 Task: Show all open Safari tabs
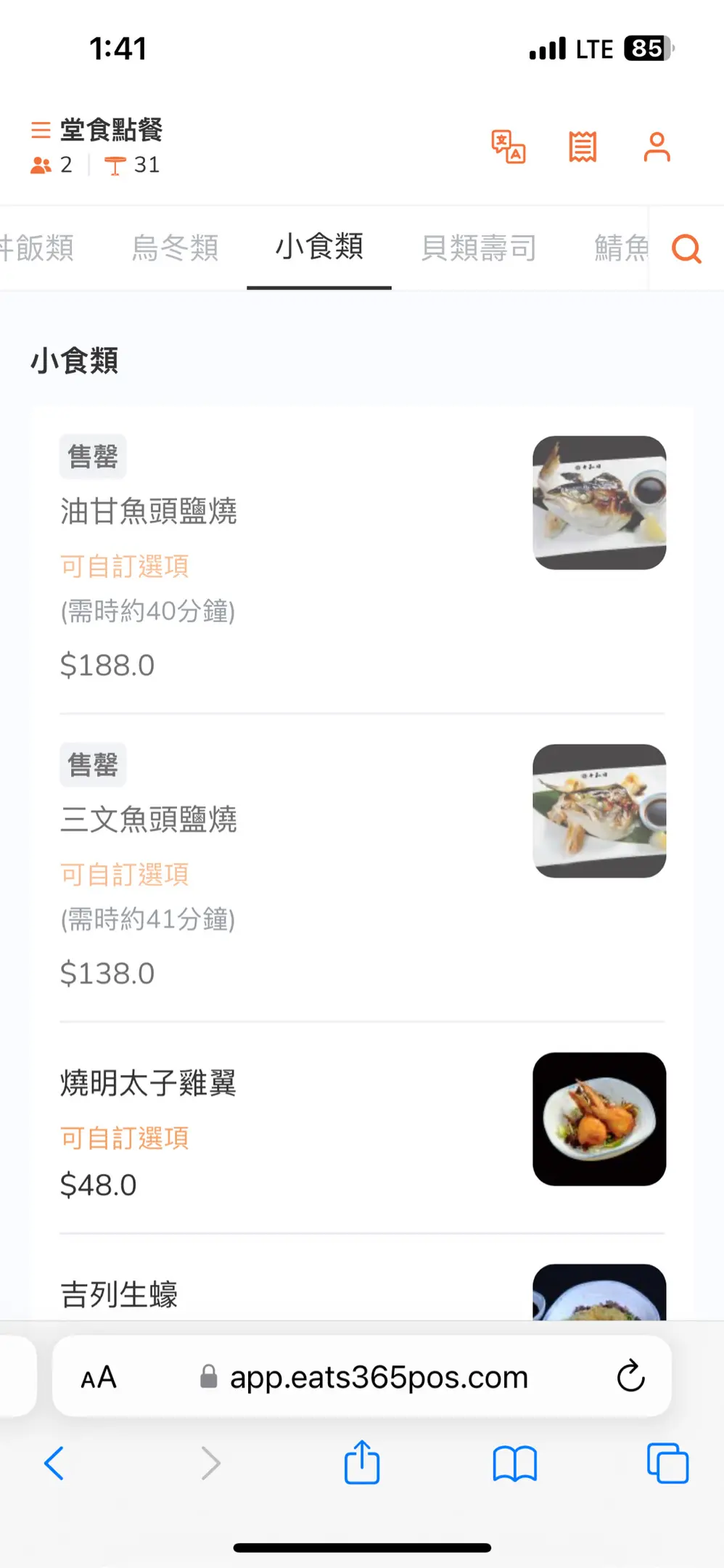[x=667, y=1463]
